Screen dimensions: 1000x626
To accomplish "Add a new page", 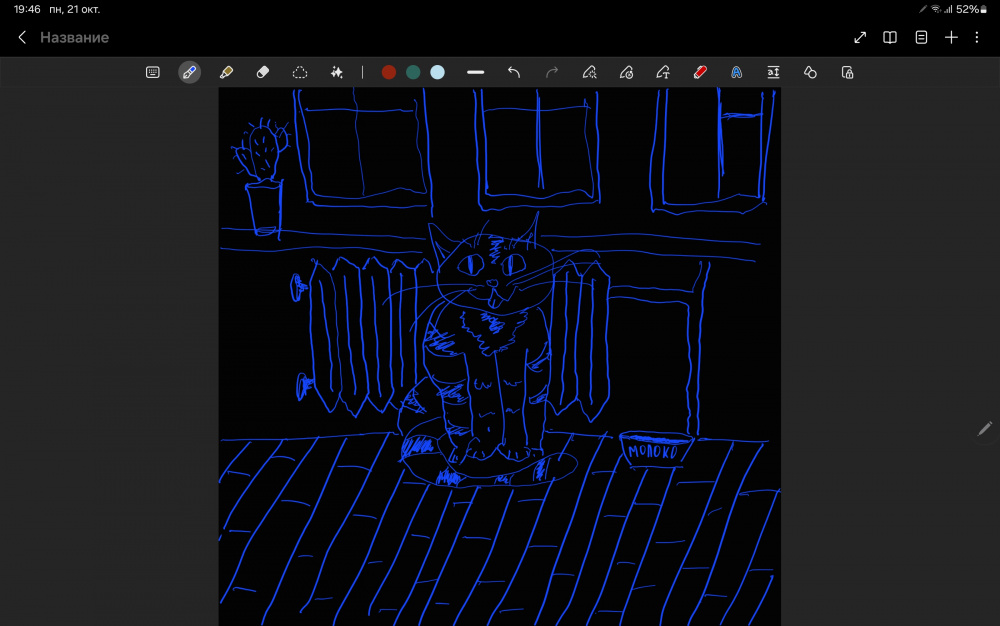I will [x=951, y=37].
